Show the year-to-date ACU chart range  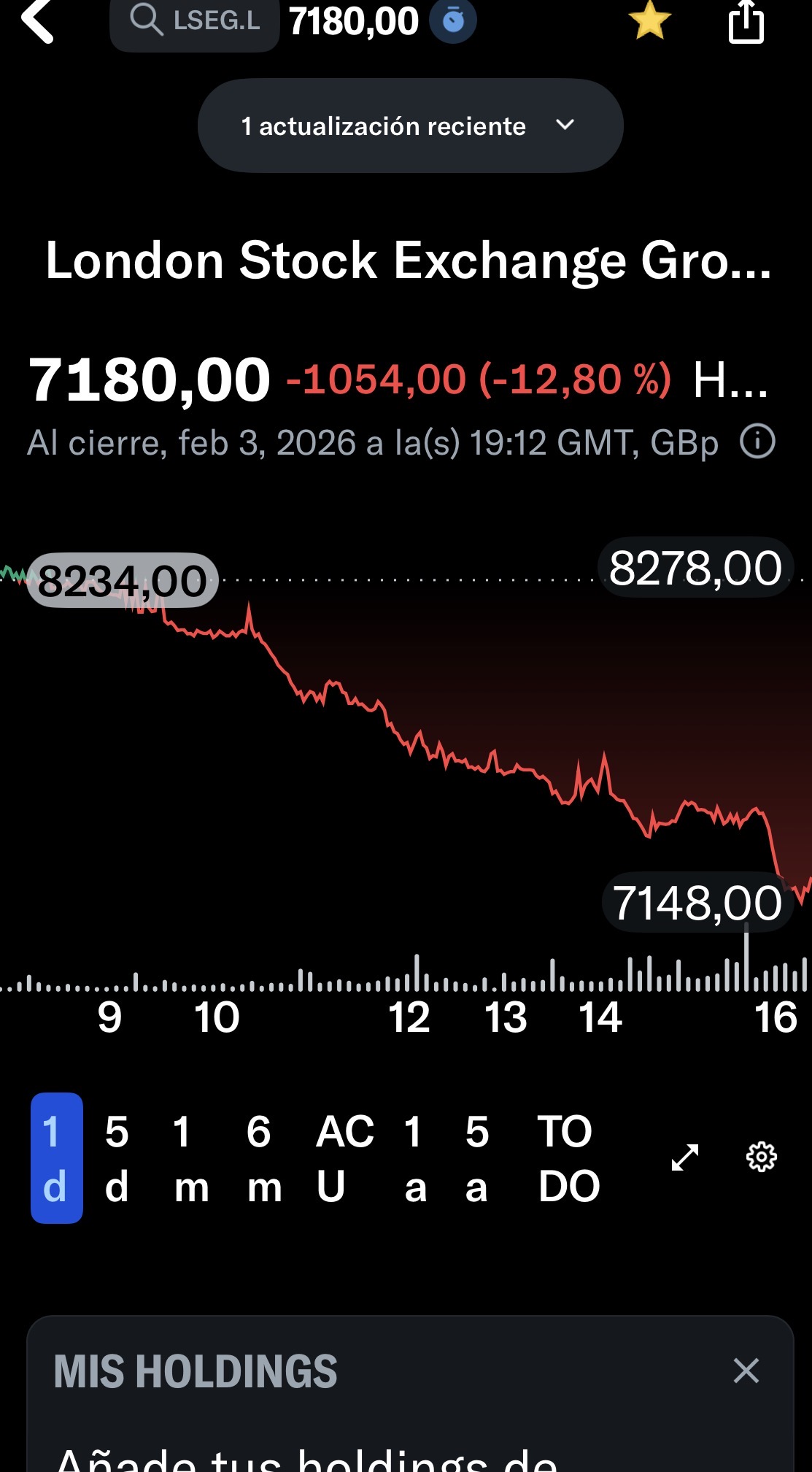344,1157
